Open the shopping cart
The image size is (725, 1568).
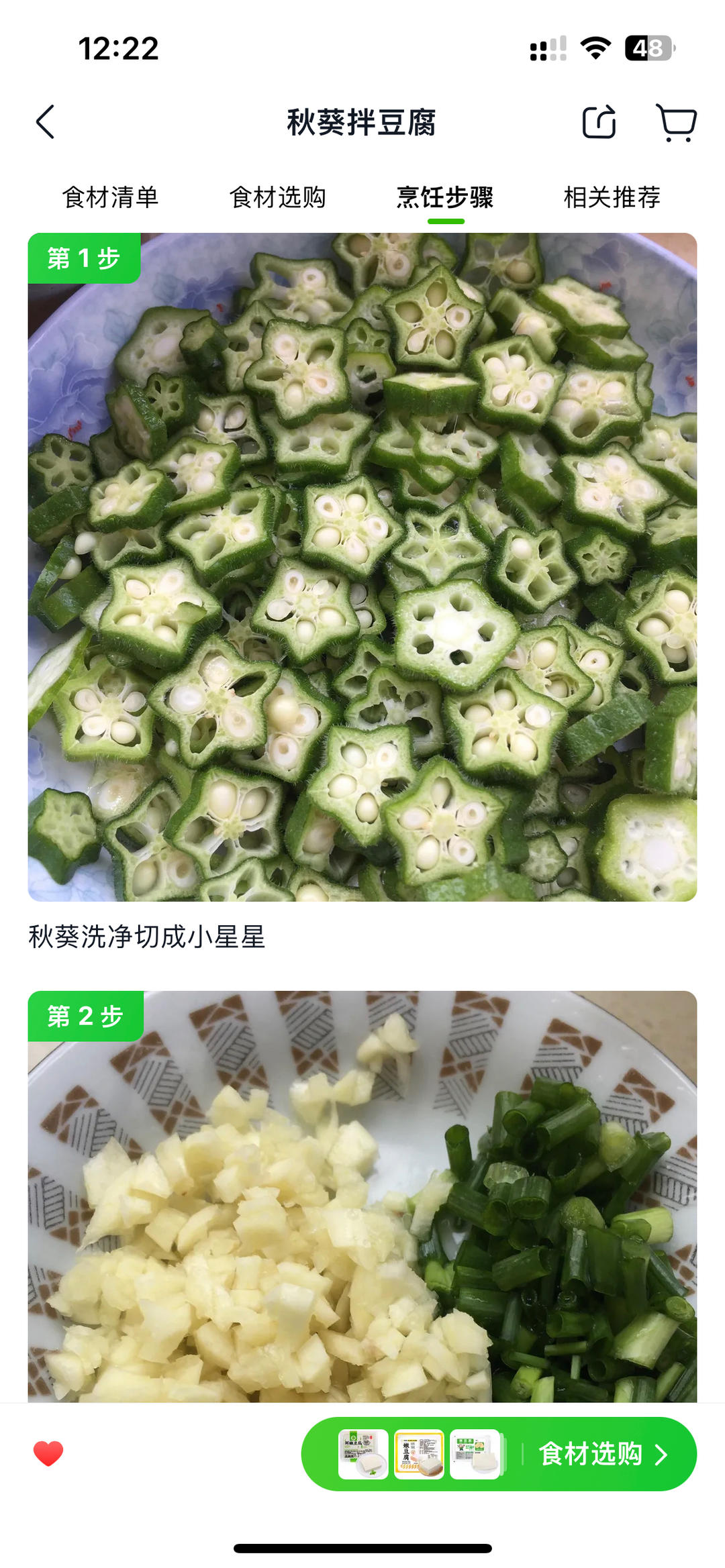[x=676, y=122]
